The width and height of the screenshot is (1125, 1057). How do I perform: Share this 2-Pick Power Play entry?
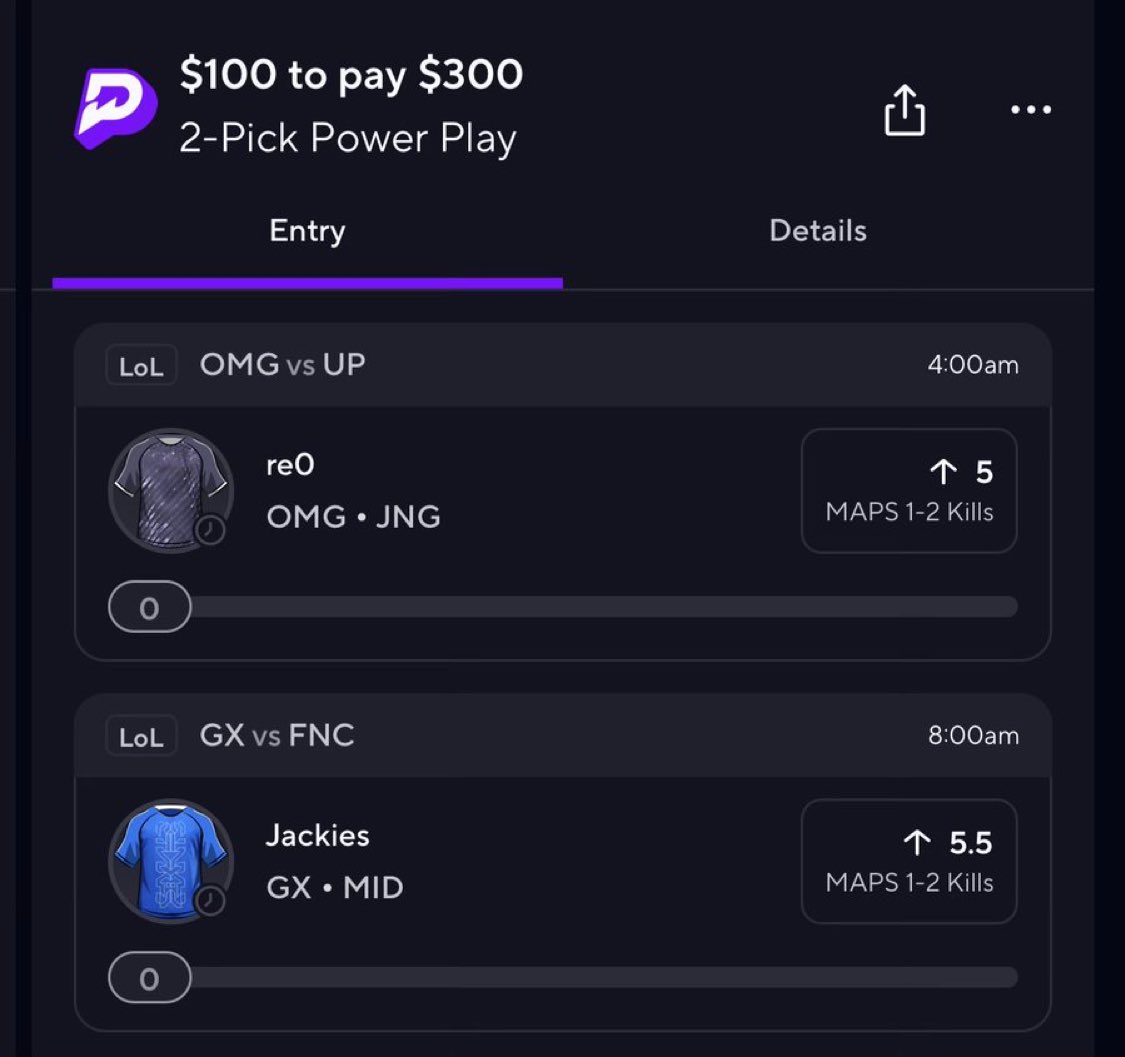[904, 110]
